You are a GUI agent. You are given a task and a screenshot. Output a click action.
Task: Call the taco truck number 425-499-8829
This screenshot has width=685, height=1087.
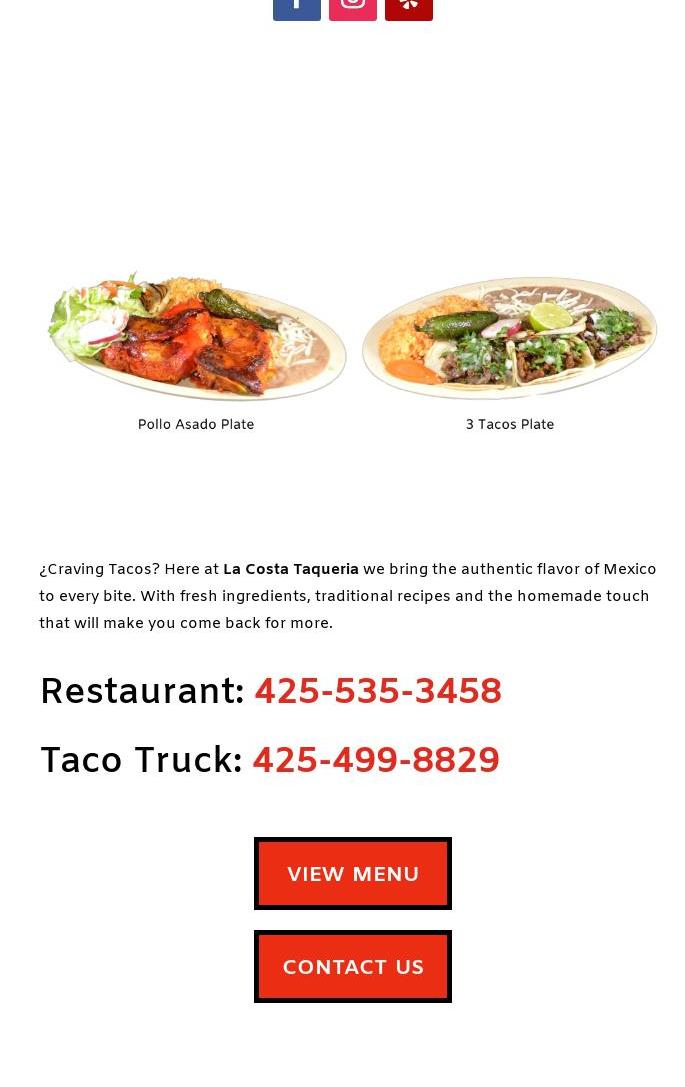pos(376,761)
